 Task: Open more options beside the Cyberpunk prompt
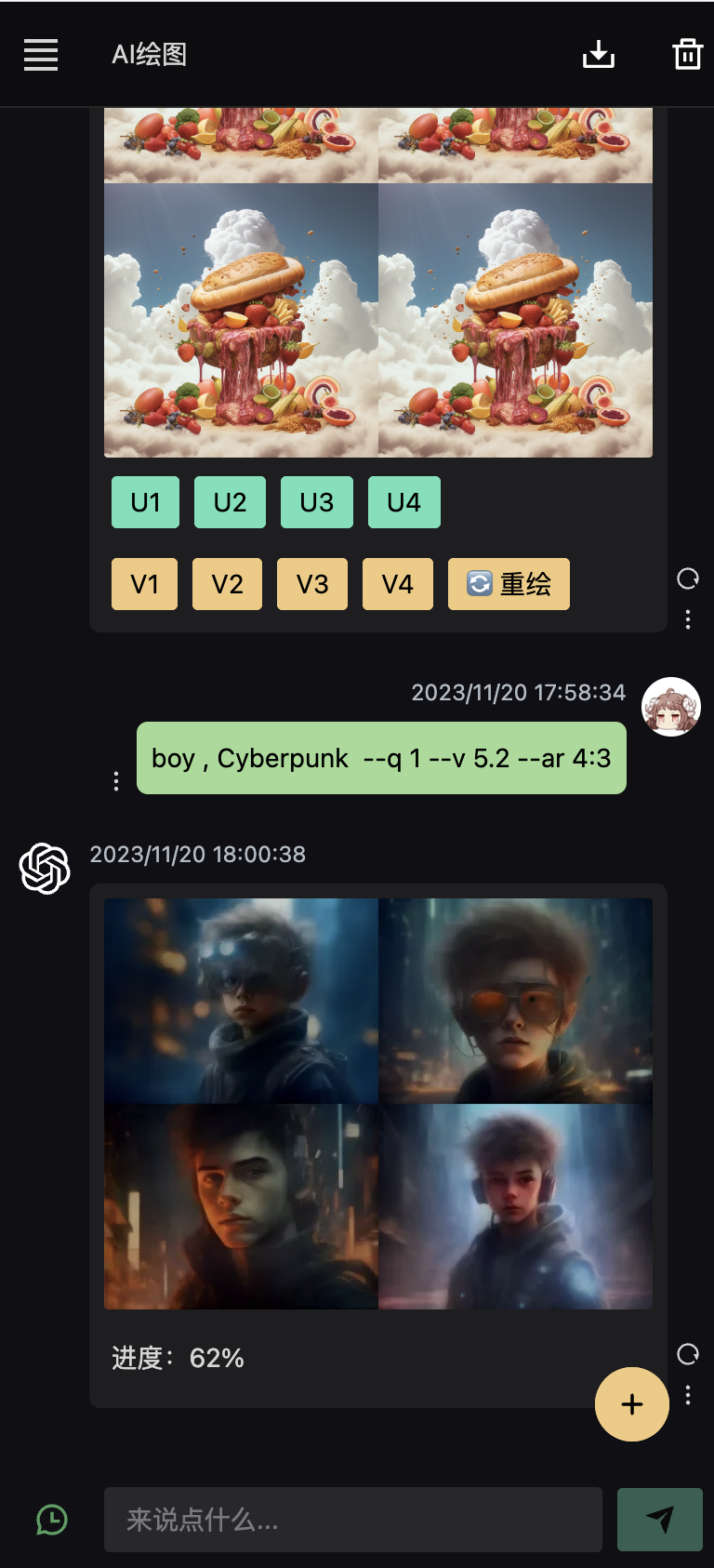pyautogui.click(x=116, y=781)
